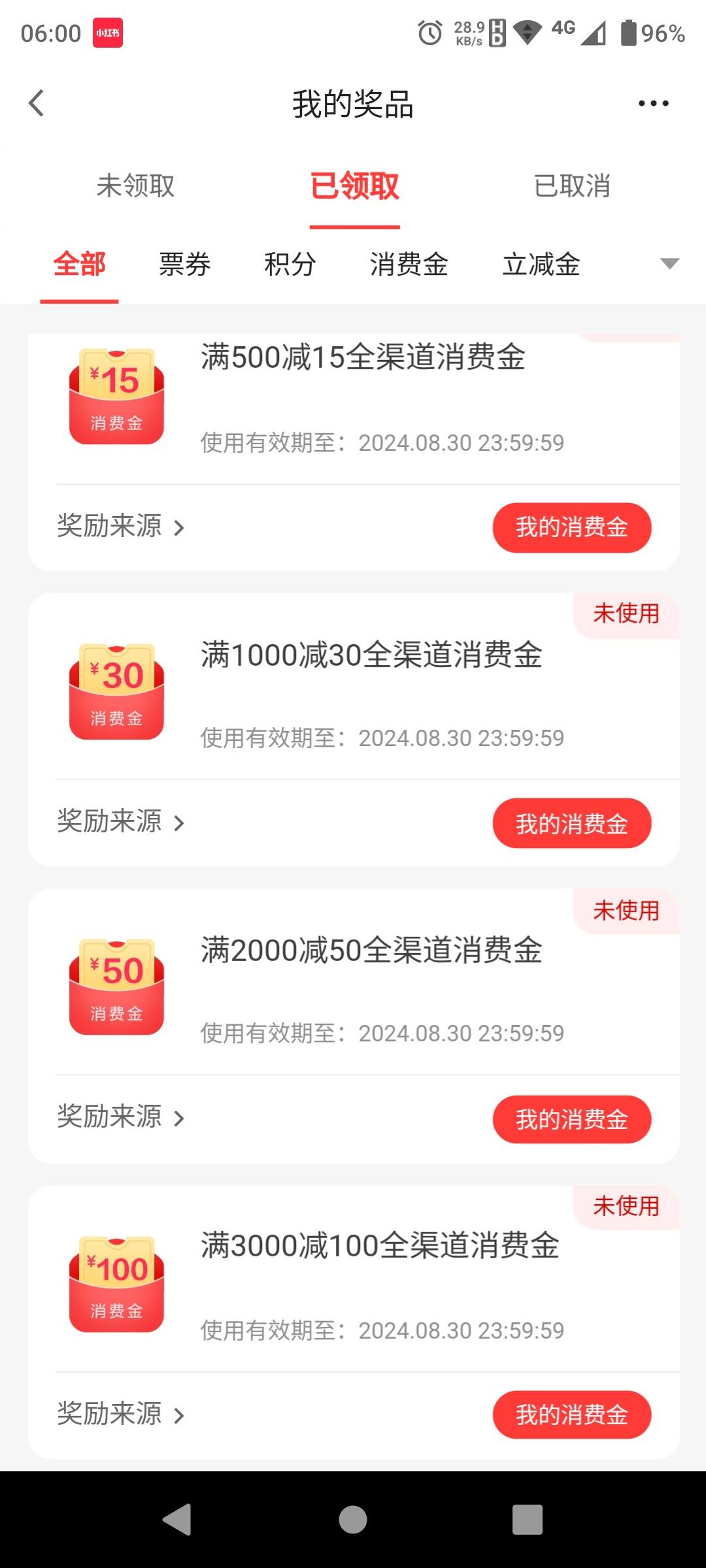This screenshot has height=1568, width=706.
Task: Open 我的消费金 for 满500减15 coupon
Action: tap(572, 527)
